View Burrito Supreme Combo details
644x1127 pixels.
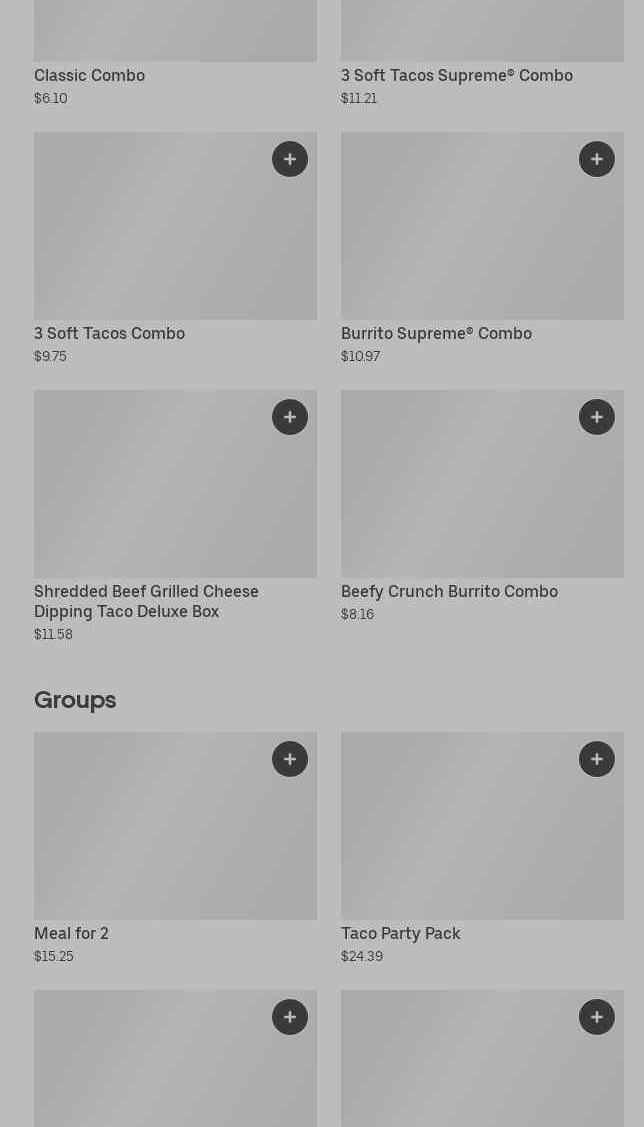coord(436,334)
